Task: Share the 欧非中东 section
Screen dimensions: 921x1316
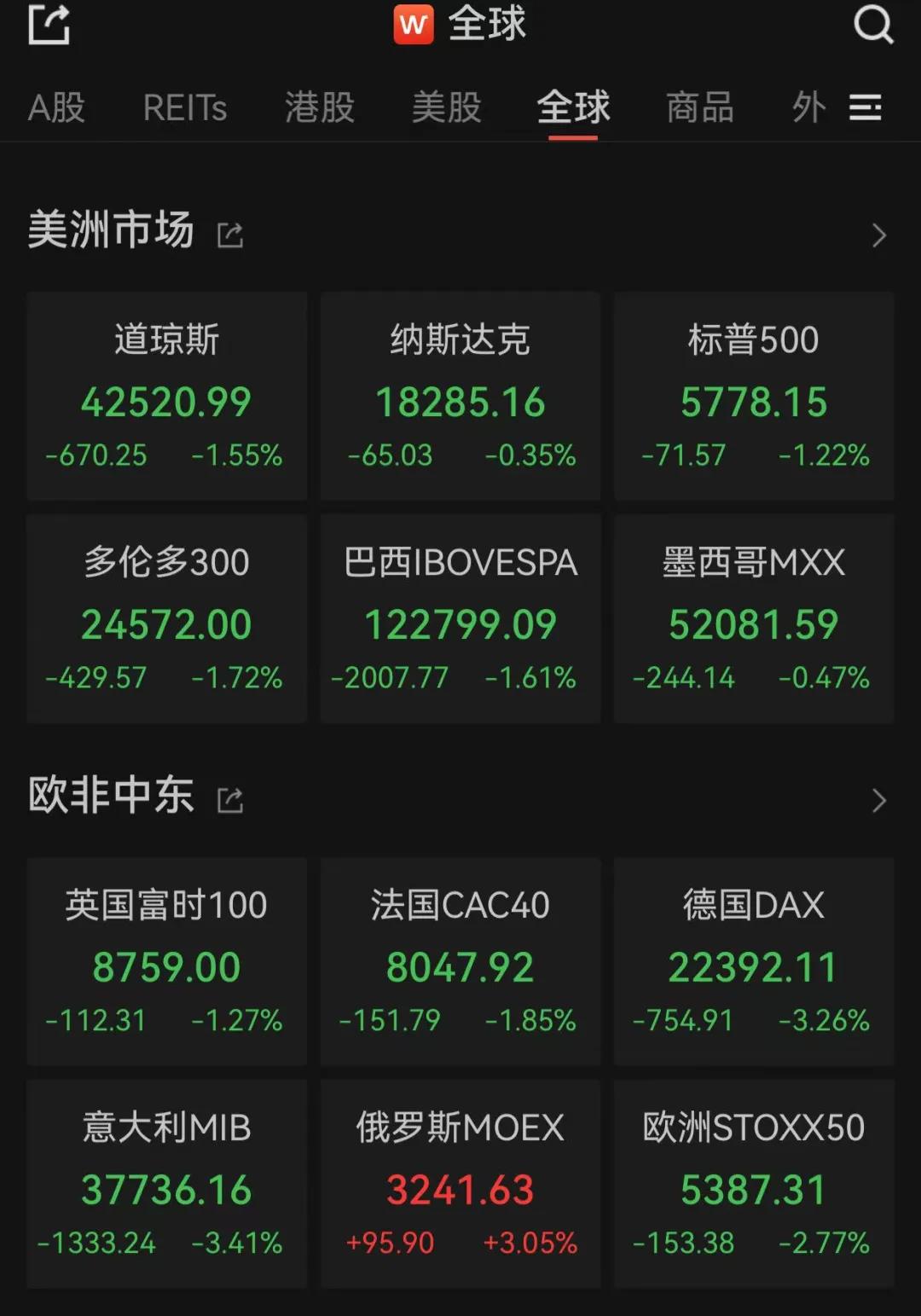Action: pyautogui.click(x=230, y=800)
